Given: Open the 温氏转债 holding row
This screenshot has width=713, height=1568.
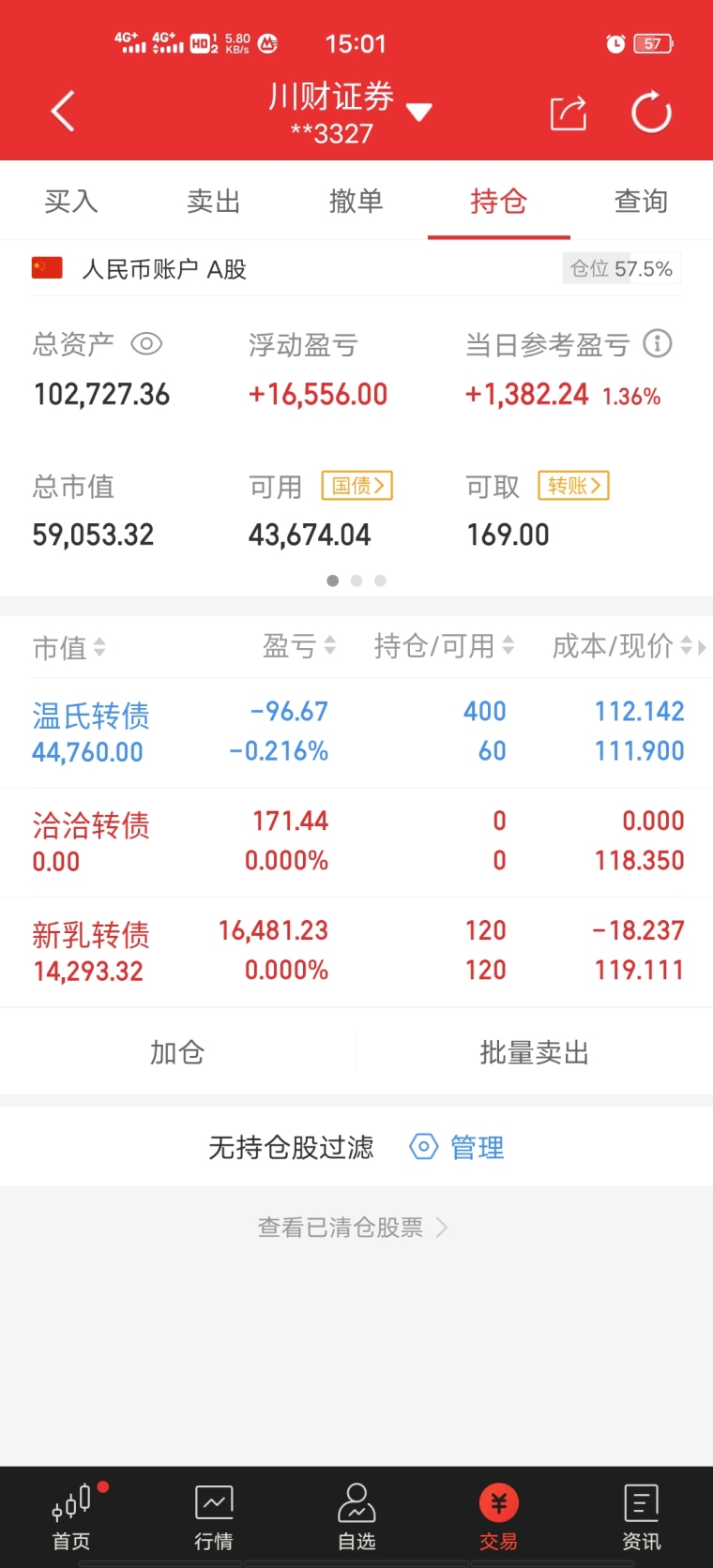Looking at the screenshot, I should tap(356, 732).
